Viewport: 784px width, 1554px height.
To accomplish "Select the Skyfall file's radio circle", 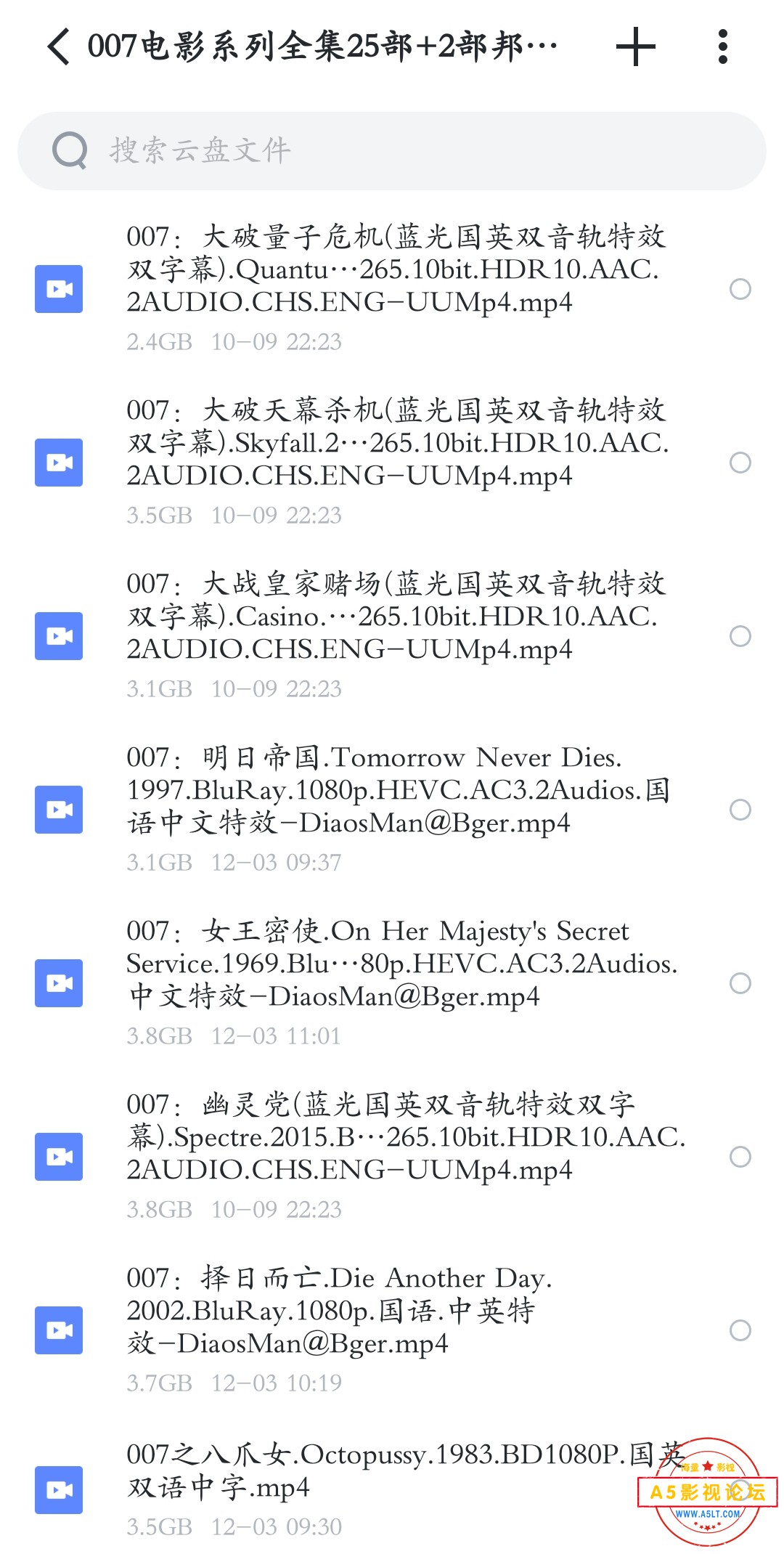I will click(740, 463).
